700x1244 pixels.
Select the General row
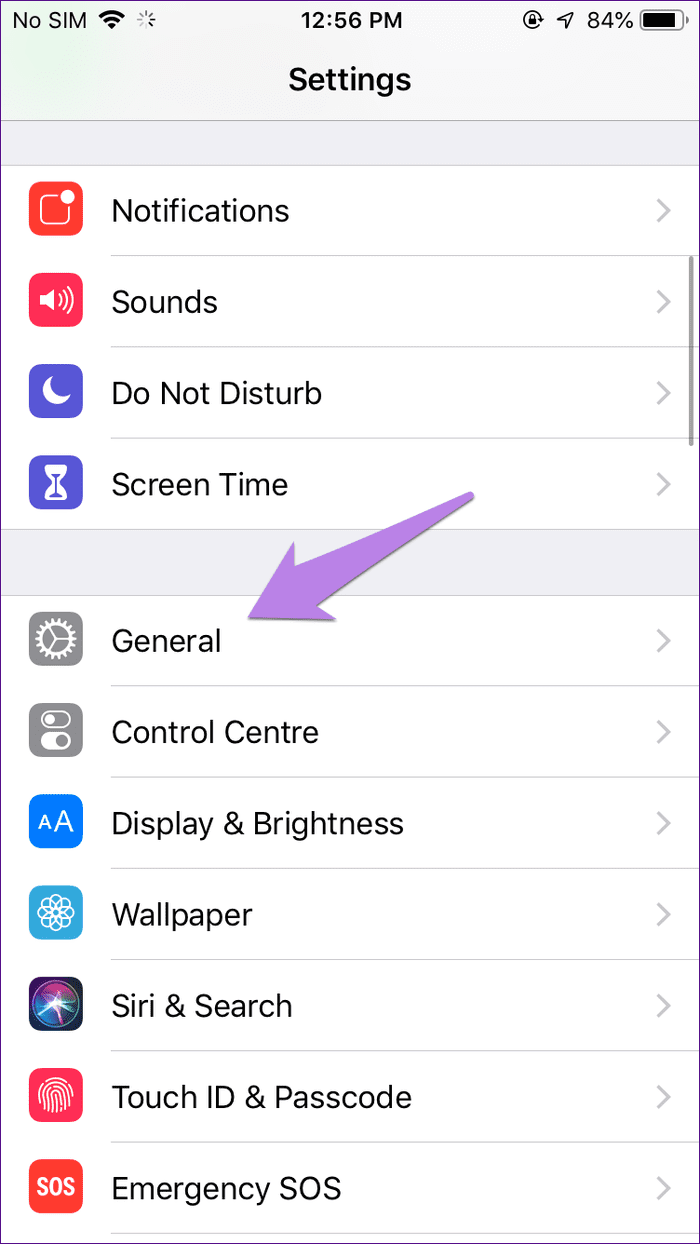350,641
